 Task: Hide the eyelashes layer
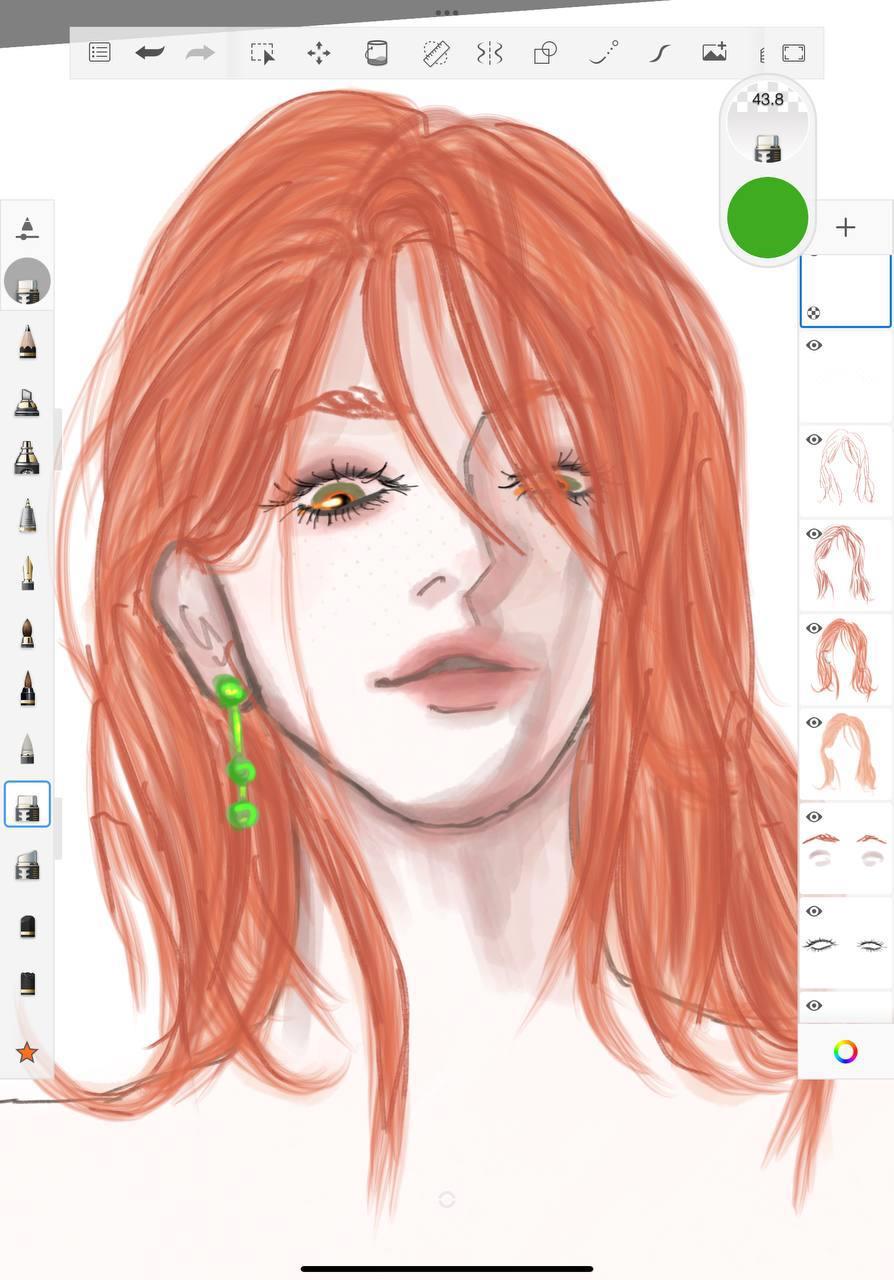[x=814, y=911]
